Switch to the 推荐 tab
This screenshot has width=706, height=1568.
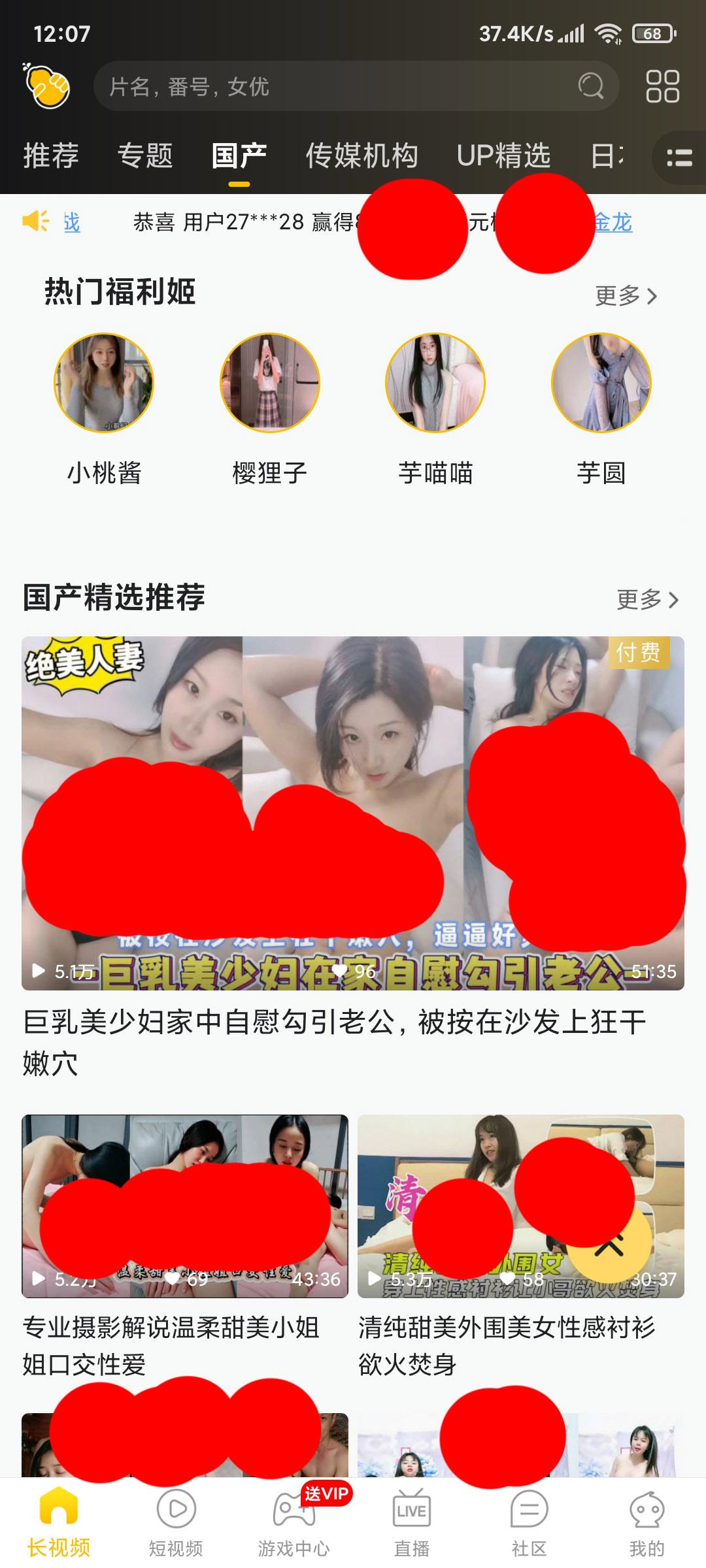click(51, 155)
